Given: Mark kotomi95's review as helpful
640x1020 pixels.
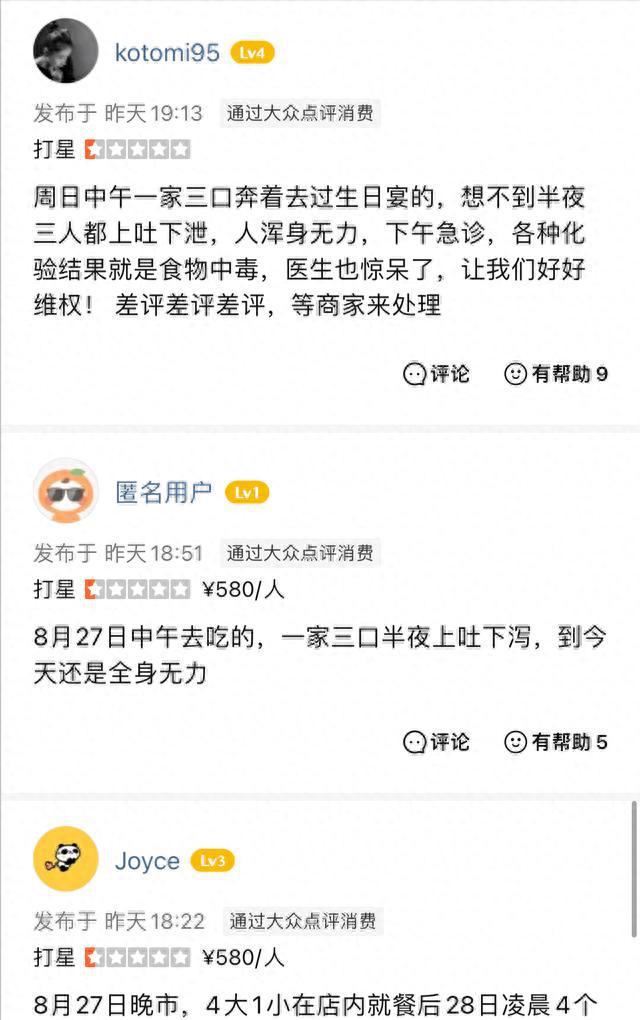Looking at the screenshot, I should coord(557,374).
